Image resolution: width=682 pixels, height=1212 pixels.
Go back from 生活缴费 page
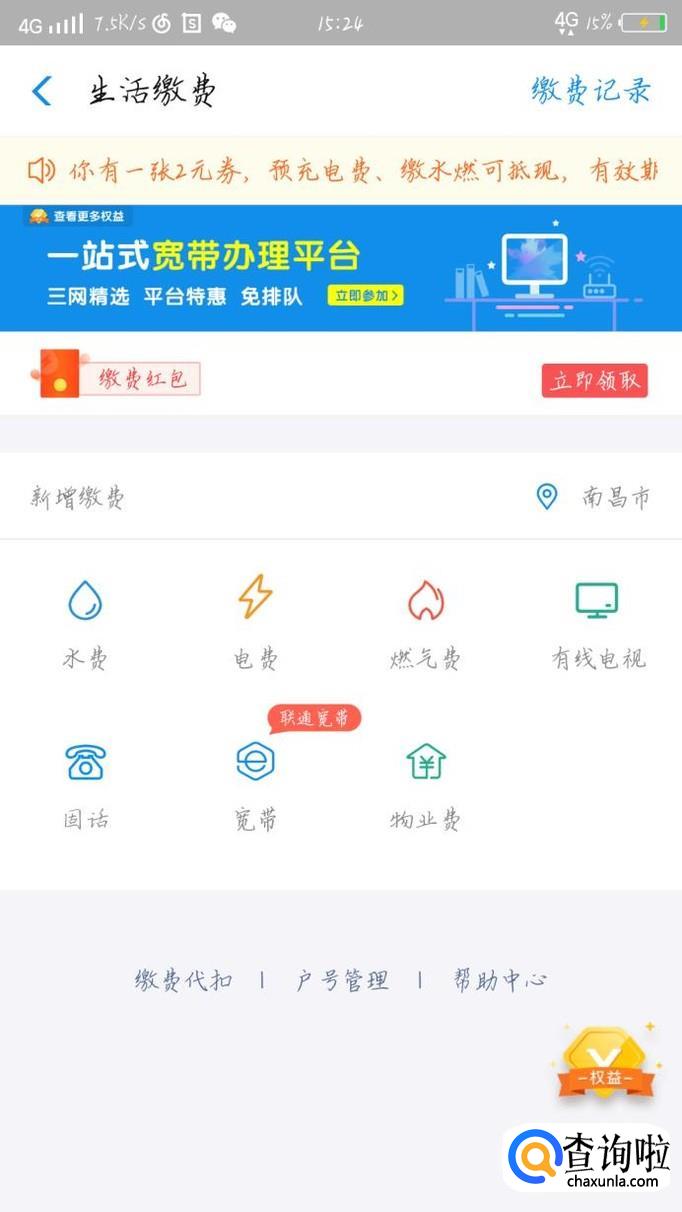(x=42, y=91)
